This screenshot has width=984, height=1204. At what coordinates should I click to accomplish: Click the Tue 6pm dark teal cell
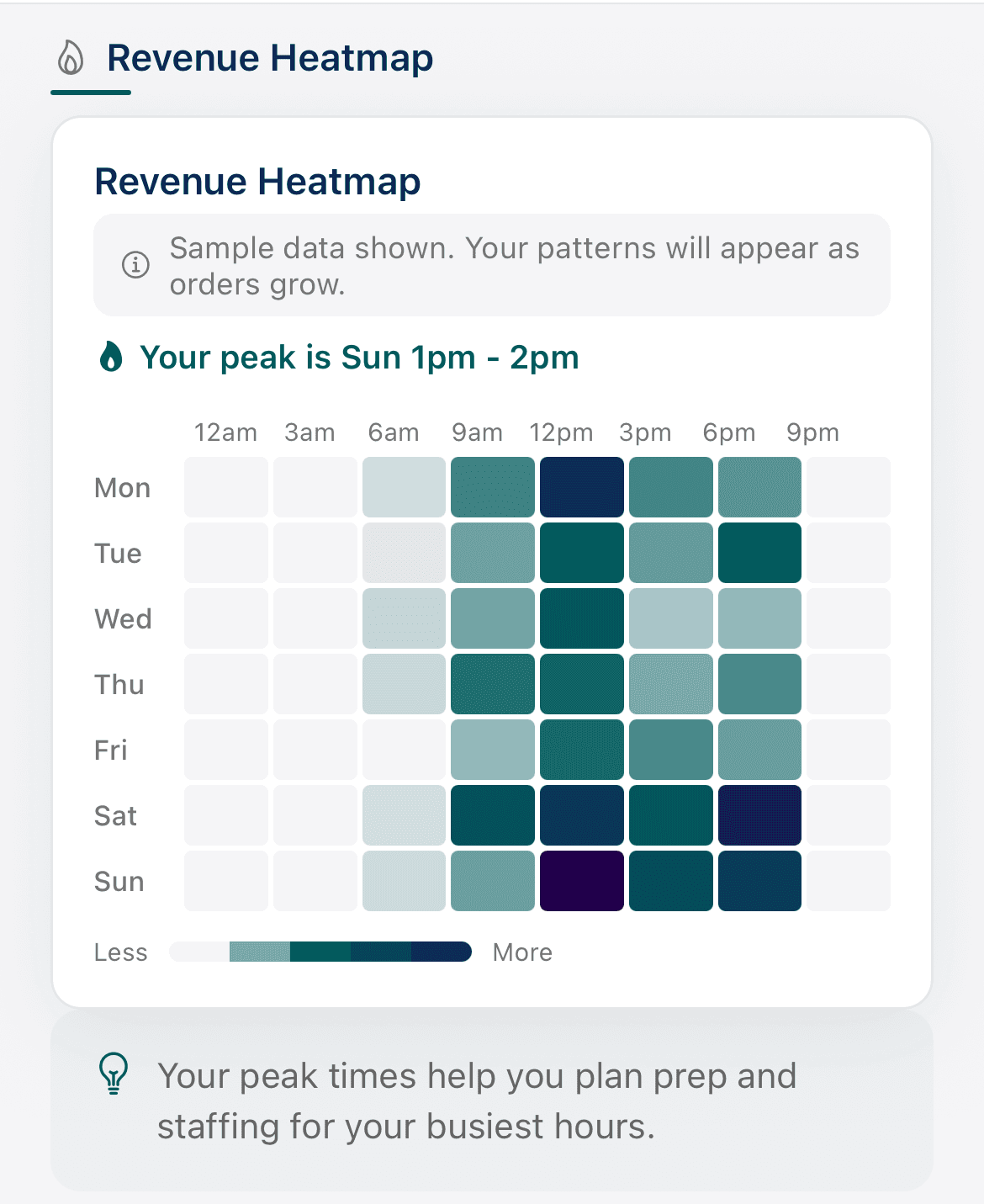[759, 553]
